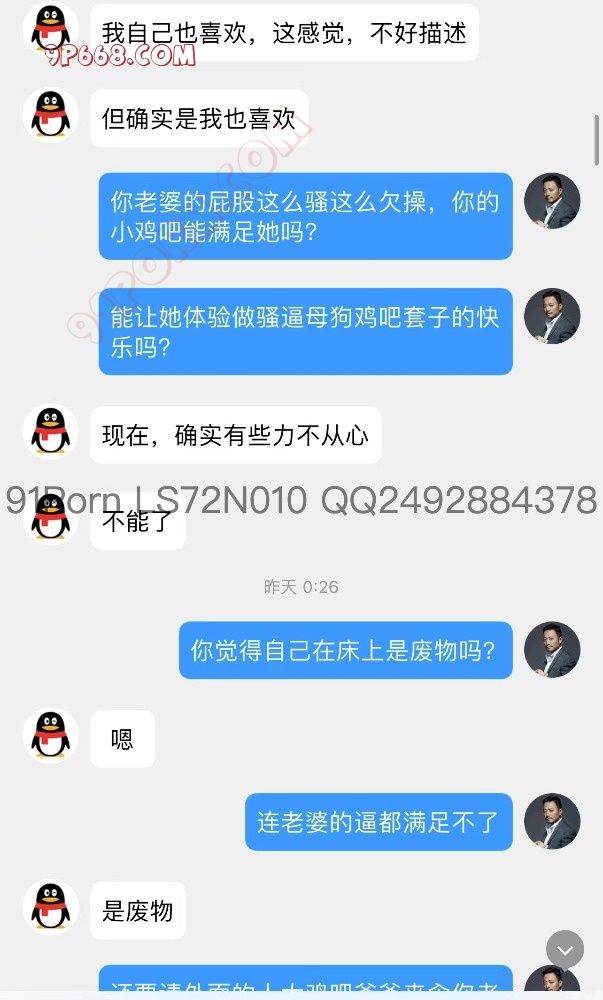Tap penguin avatar next to "现在，确实有些力不从心"

click(51, 433)
